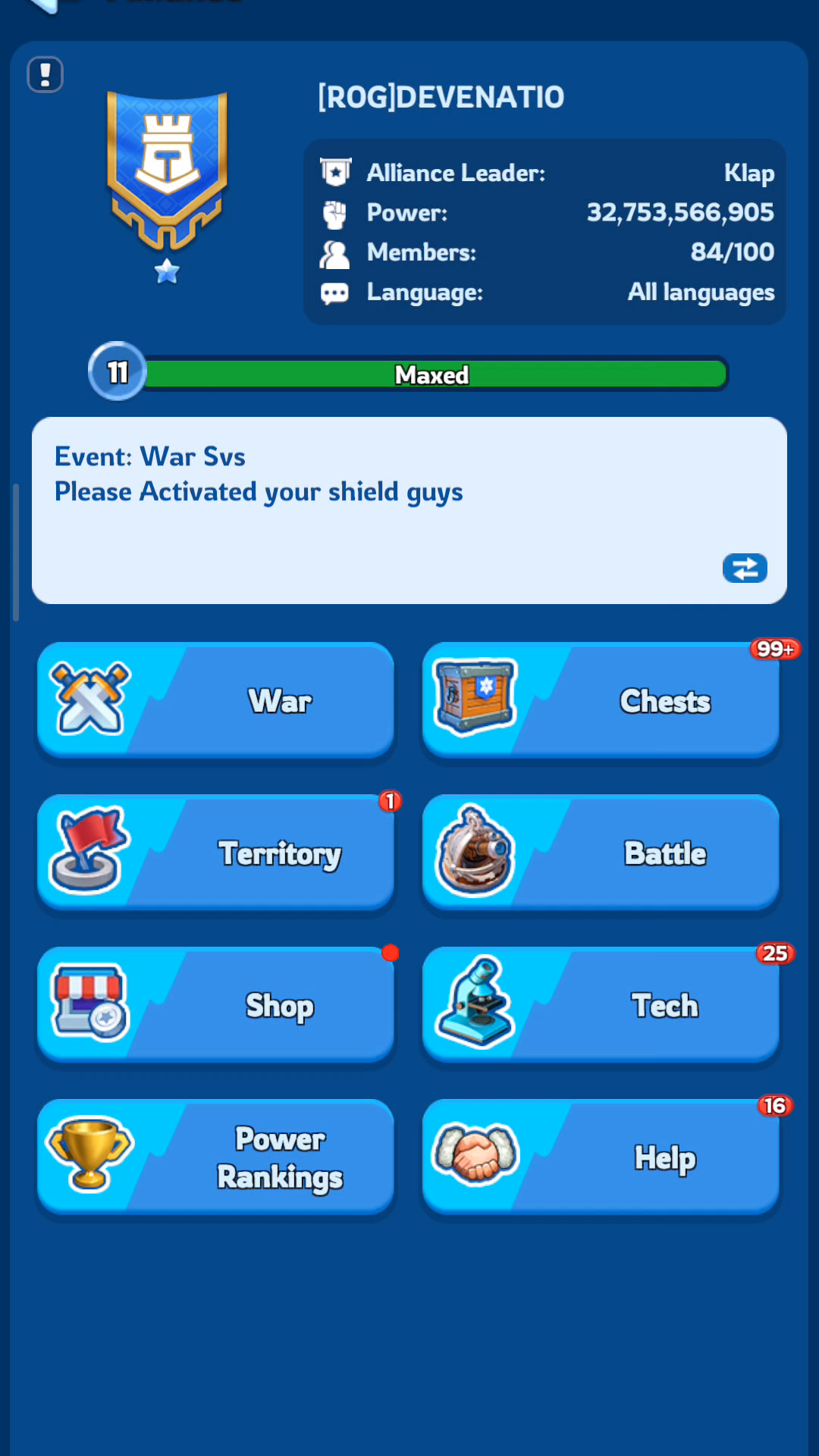Open the alliance info exclamation icon
Image resolution: width=819 pixels, height=1456 pixels.
[45, 75]
